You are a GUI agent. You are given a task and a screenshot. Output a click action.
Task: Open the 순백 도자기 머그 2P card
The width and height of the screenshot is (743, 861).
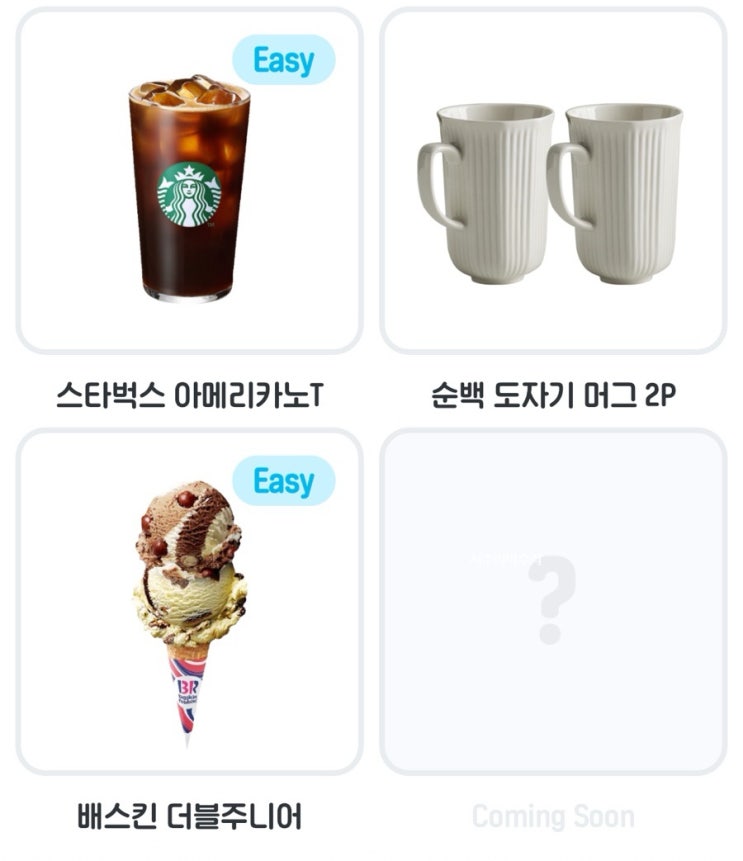pyautogui.click(x=553, y=181)
